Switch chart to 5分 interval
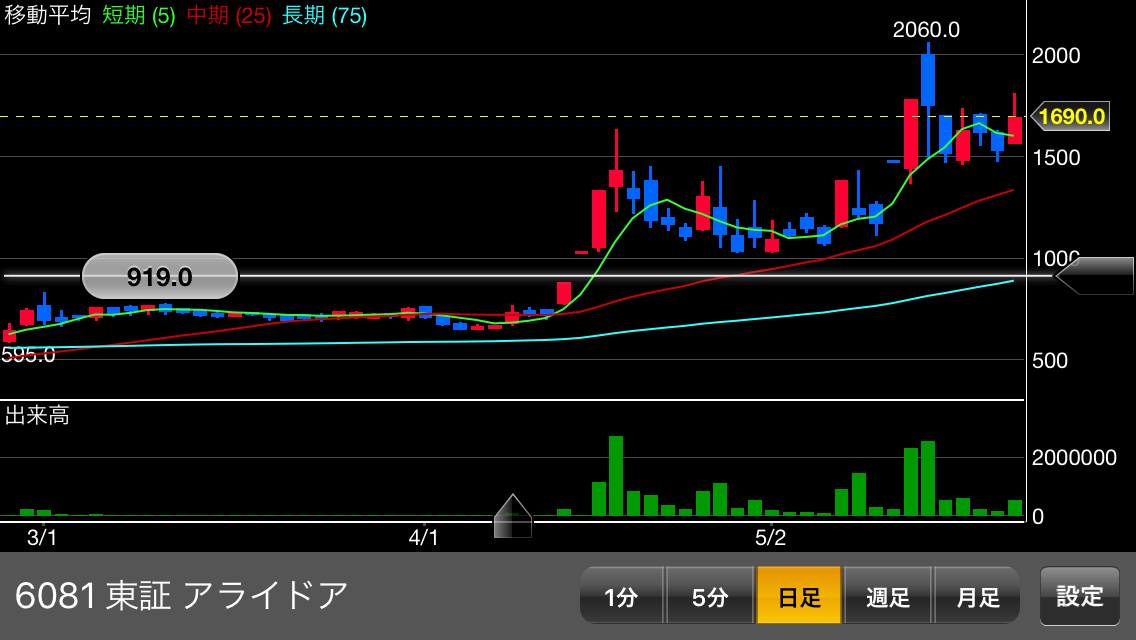 [x=709, y=597]
